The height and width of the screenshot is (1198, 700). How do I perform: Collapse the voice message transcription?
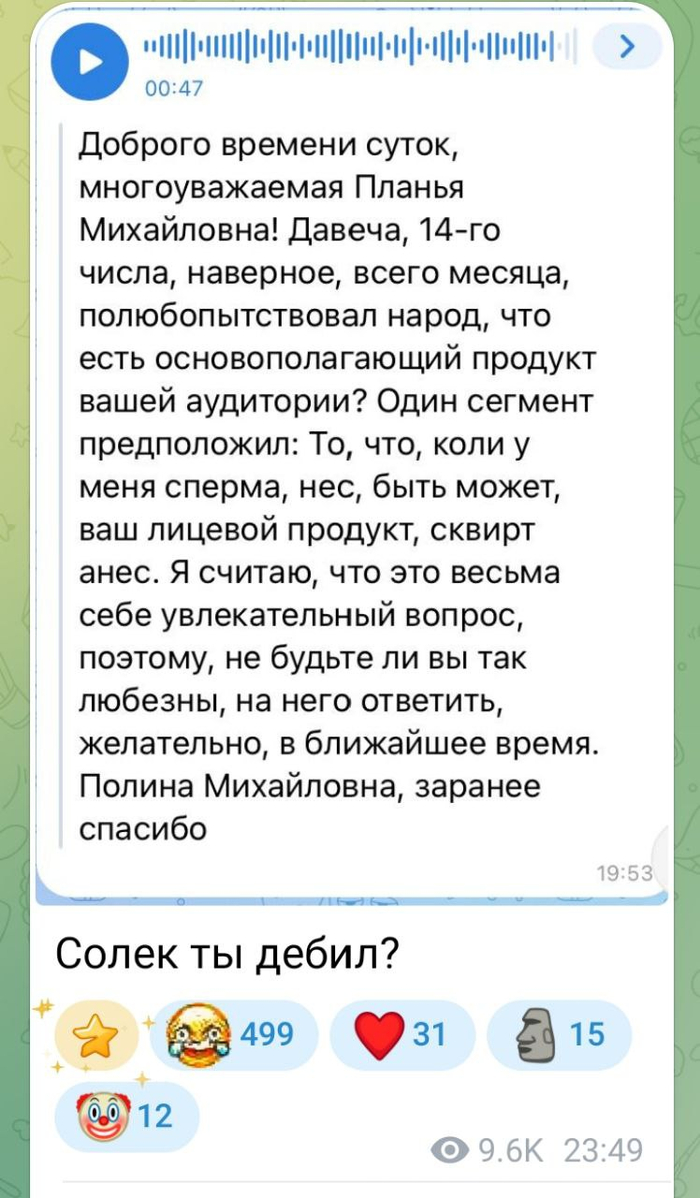click(x=626, y=47)
